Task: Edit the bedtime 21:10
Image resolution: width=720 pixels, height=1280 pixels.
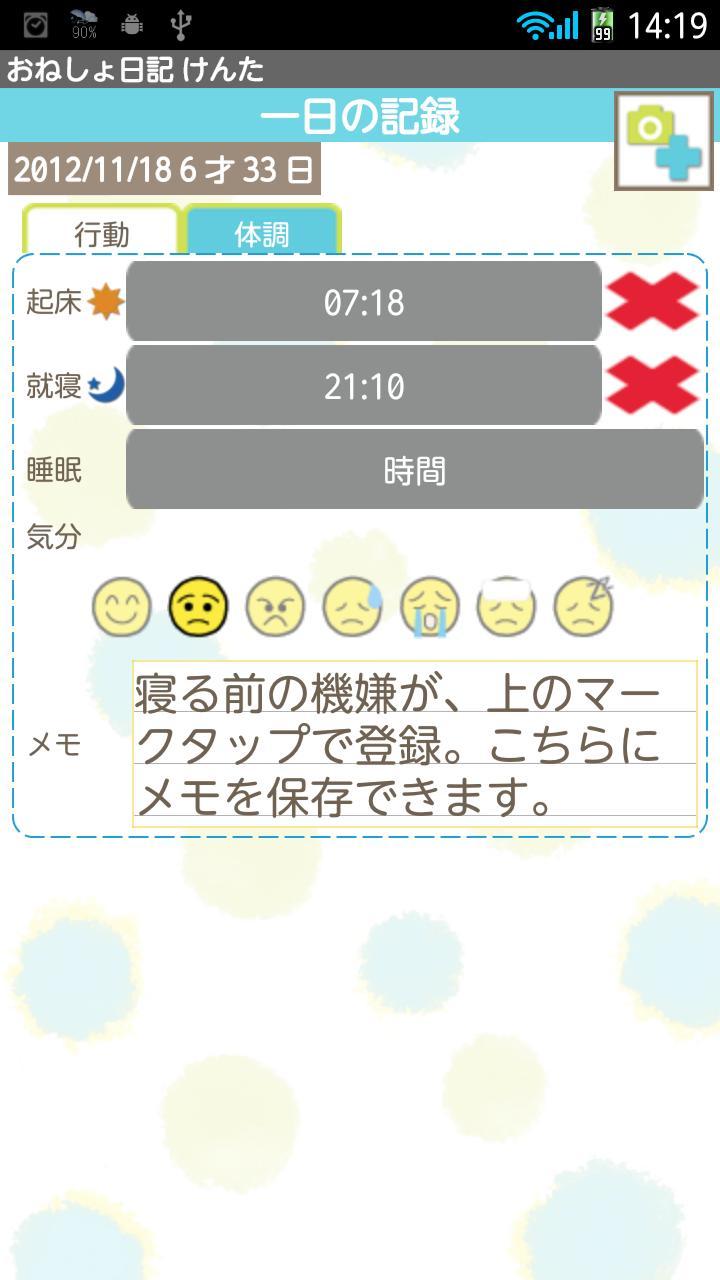Action: (364, 386)
